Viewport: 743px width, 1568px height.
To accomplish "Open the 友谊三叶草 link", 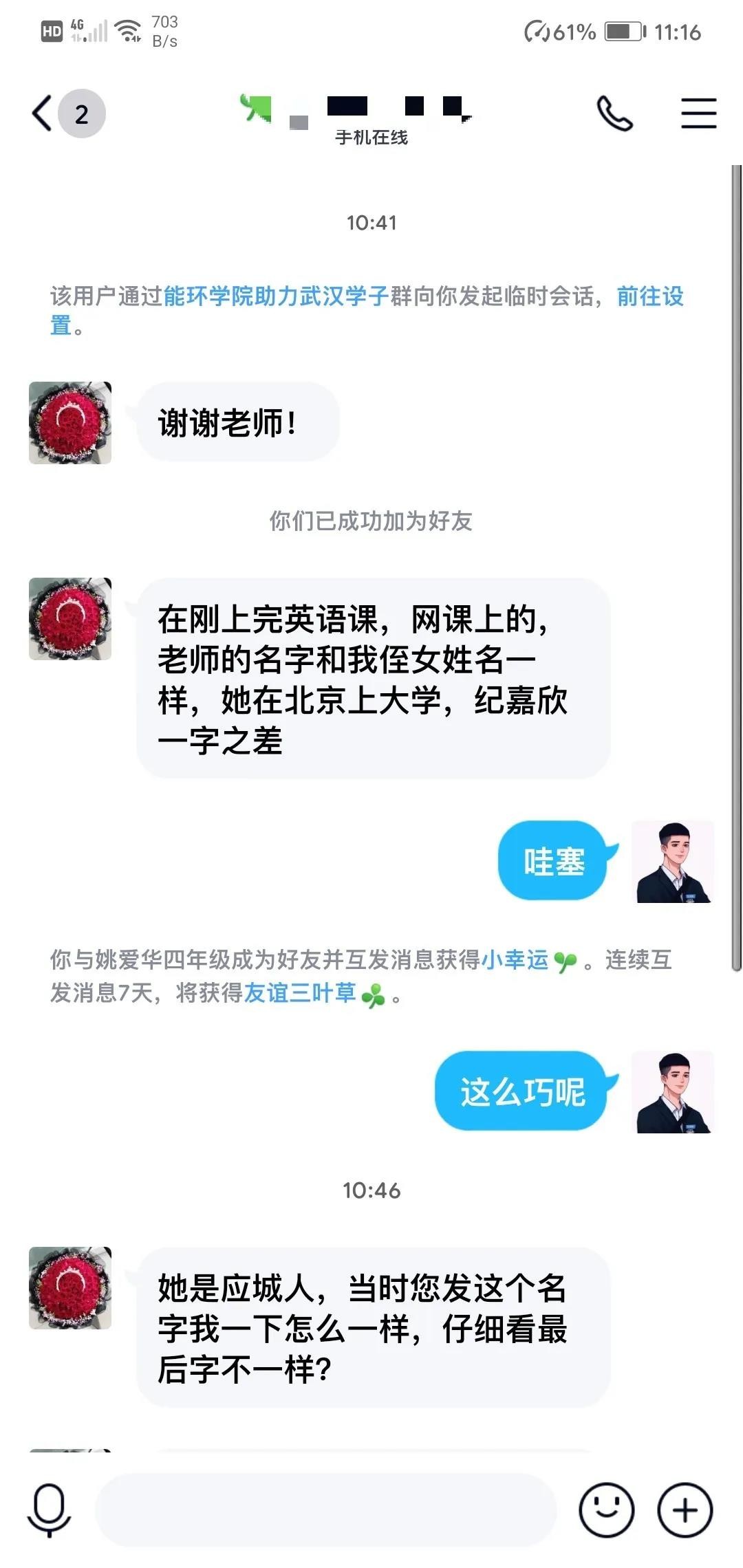I will point(299,992).
